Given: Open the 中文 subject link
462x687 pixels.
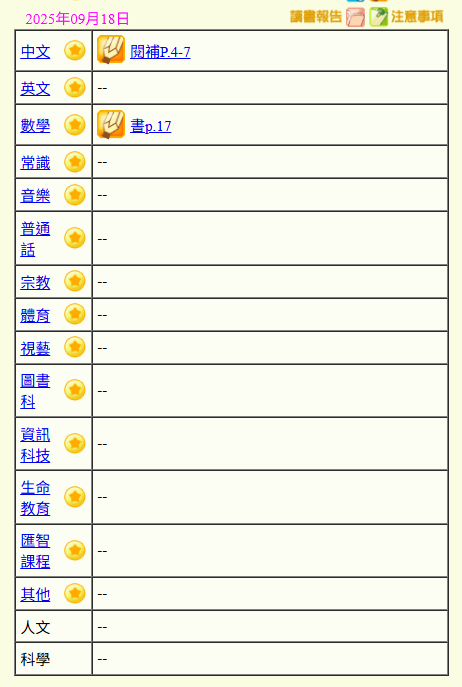Looking at the screenshot, I should tap(35, 52).
